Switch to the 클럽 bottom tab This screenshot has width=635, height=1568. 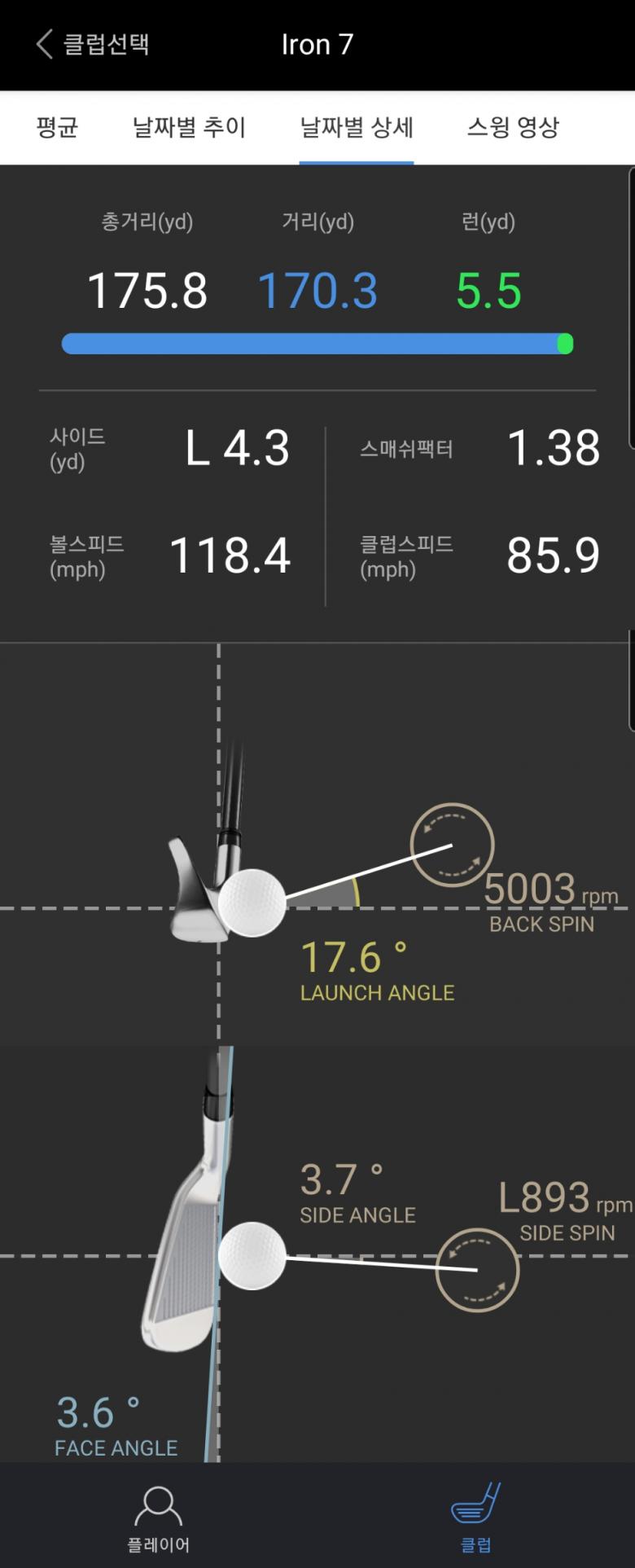pos(476,1517)
